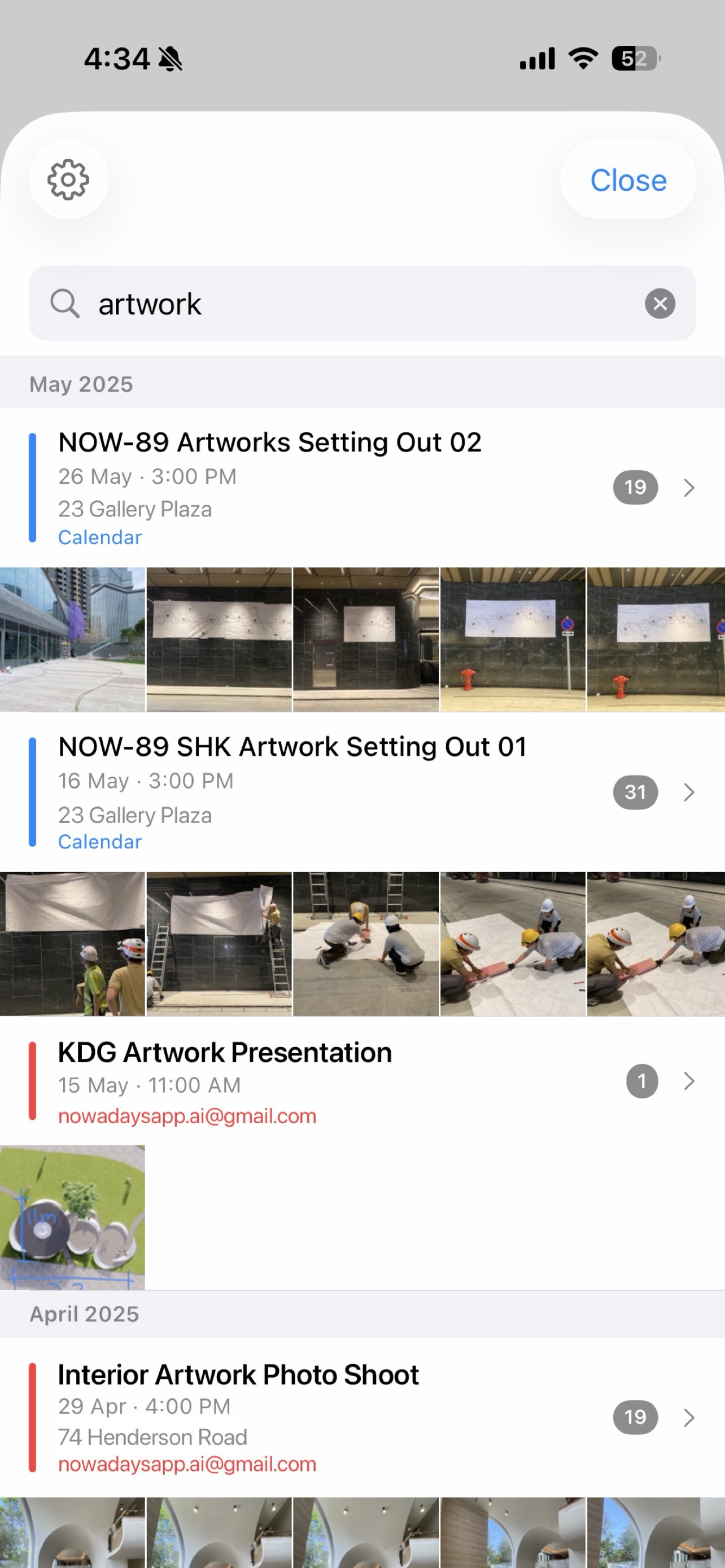Open first workers photo under Setting Out 01
This screenshot has height=1568, width=725.
click(72, 944)
